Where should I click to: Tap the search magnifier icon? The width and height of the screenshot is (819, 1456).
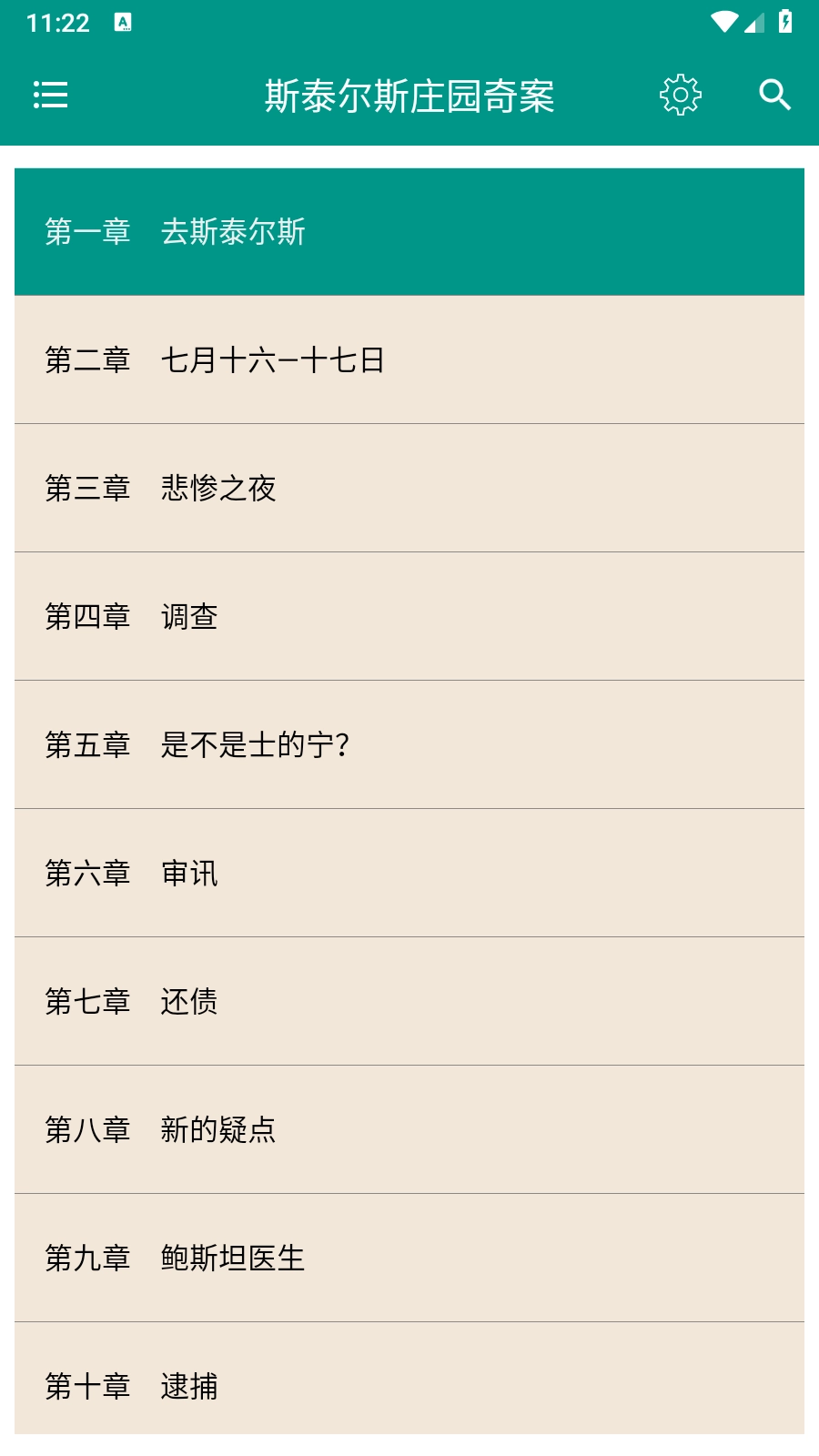pos(774,95)
